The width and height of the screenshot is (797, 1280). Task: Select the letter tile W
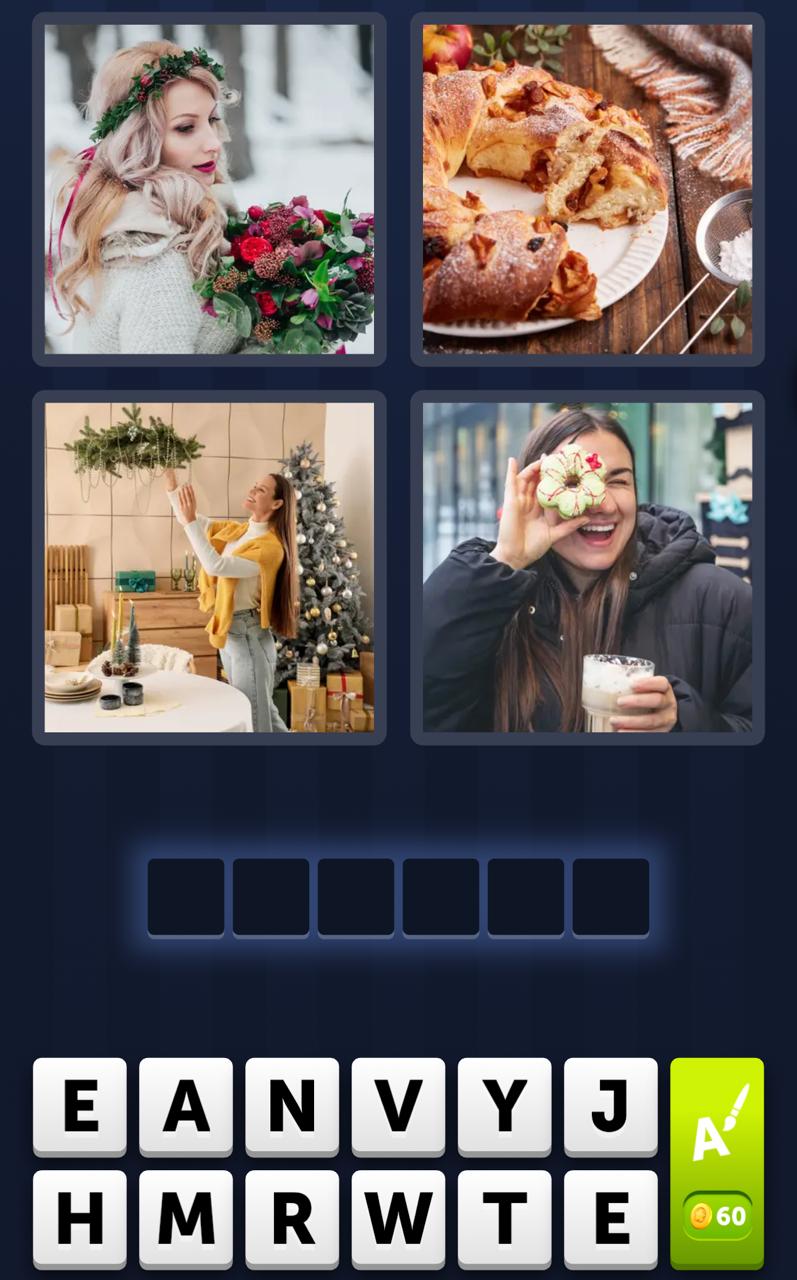point(398,1218)
